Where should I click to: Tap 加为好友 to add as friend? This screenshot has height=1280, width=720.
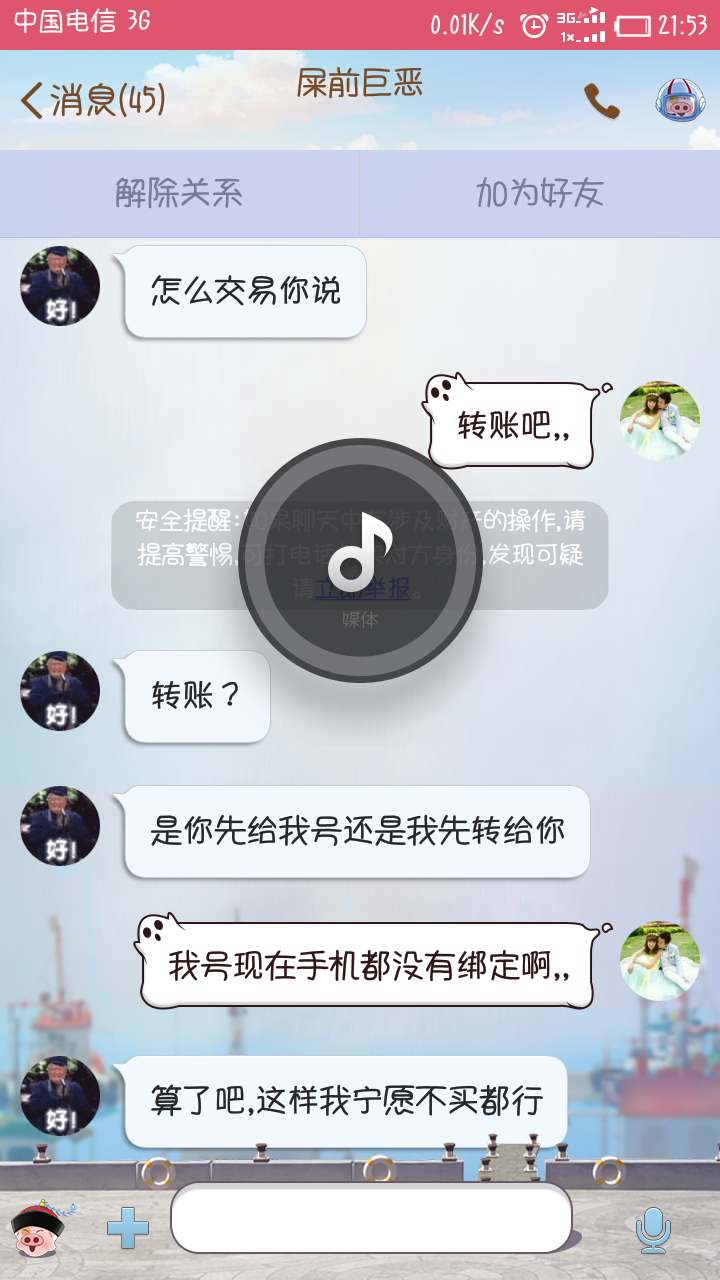click(540, 193)
